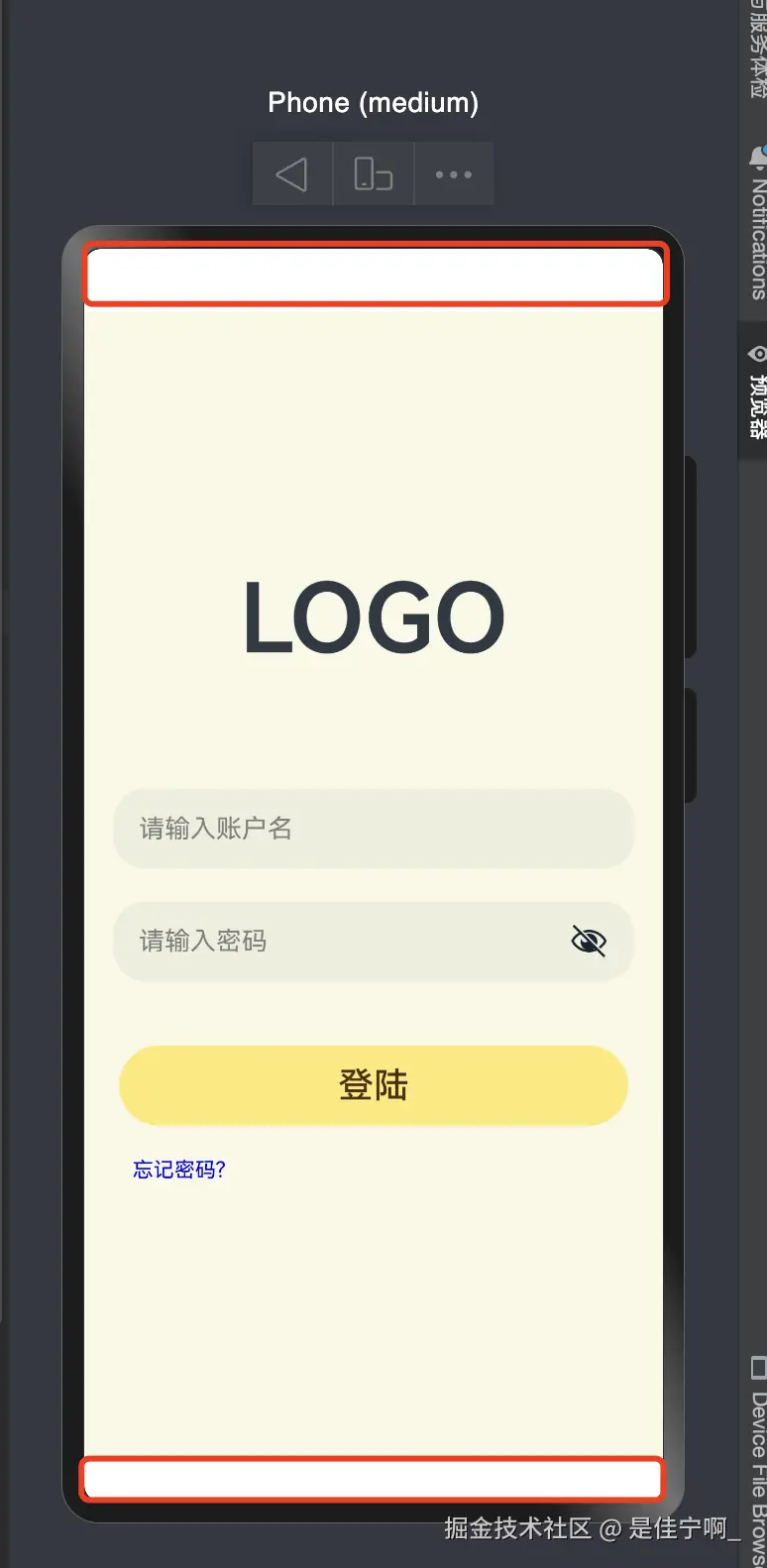Tap the password input field
Viewport: 767px width, 1568px height.
pos(337,942)
